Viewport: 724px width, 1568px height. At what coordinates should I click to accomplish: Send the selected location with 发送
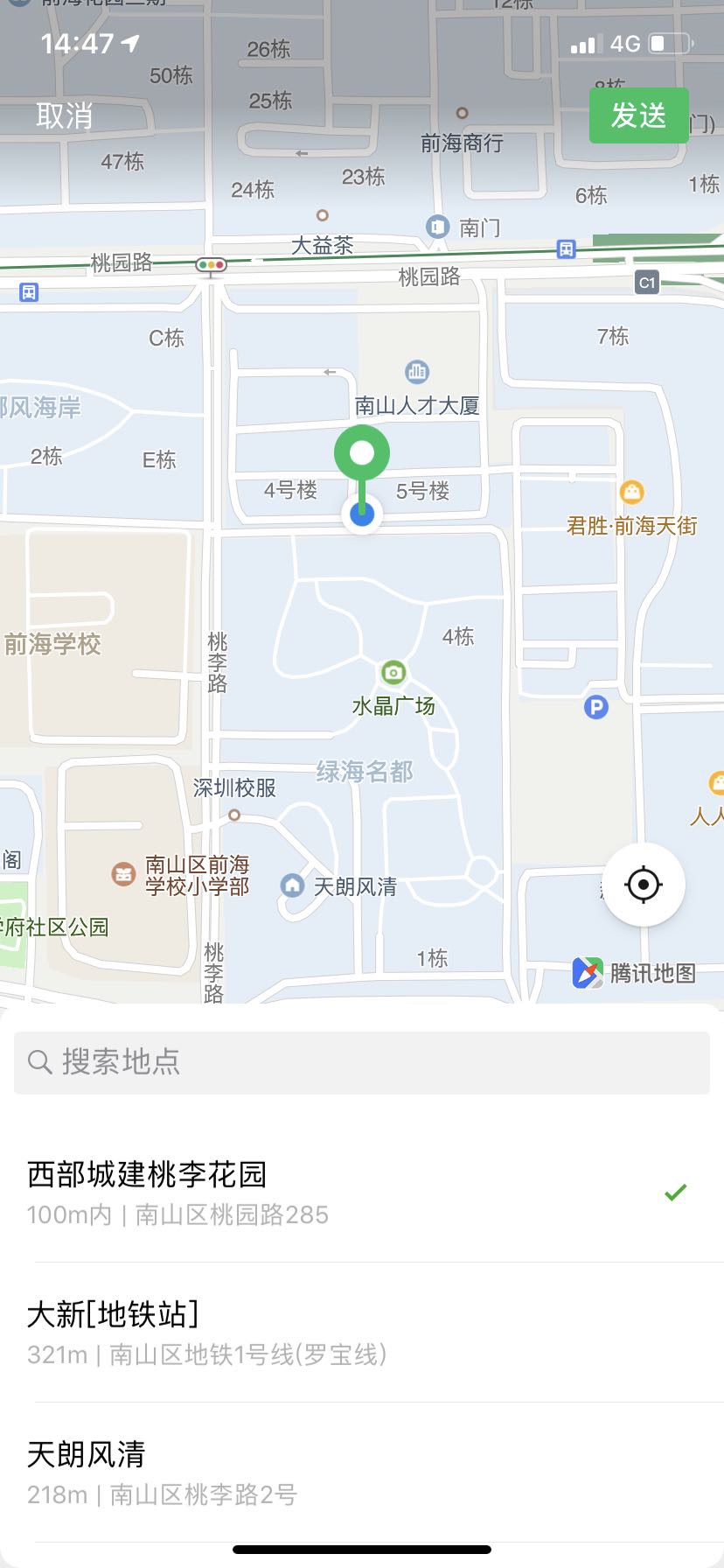pyautogui.click(x=638, y=115)
